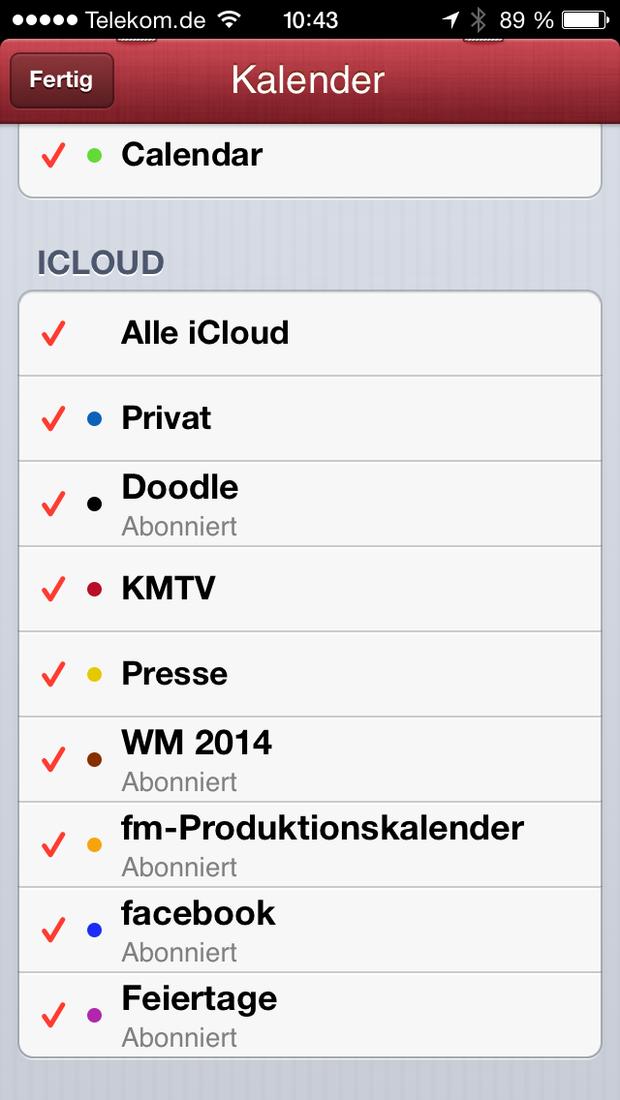Tap the Fertig done button
Viewport: 620px width, 1100px height.
point(62,80)
